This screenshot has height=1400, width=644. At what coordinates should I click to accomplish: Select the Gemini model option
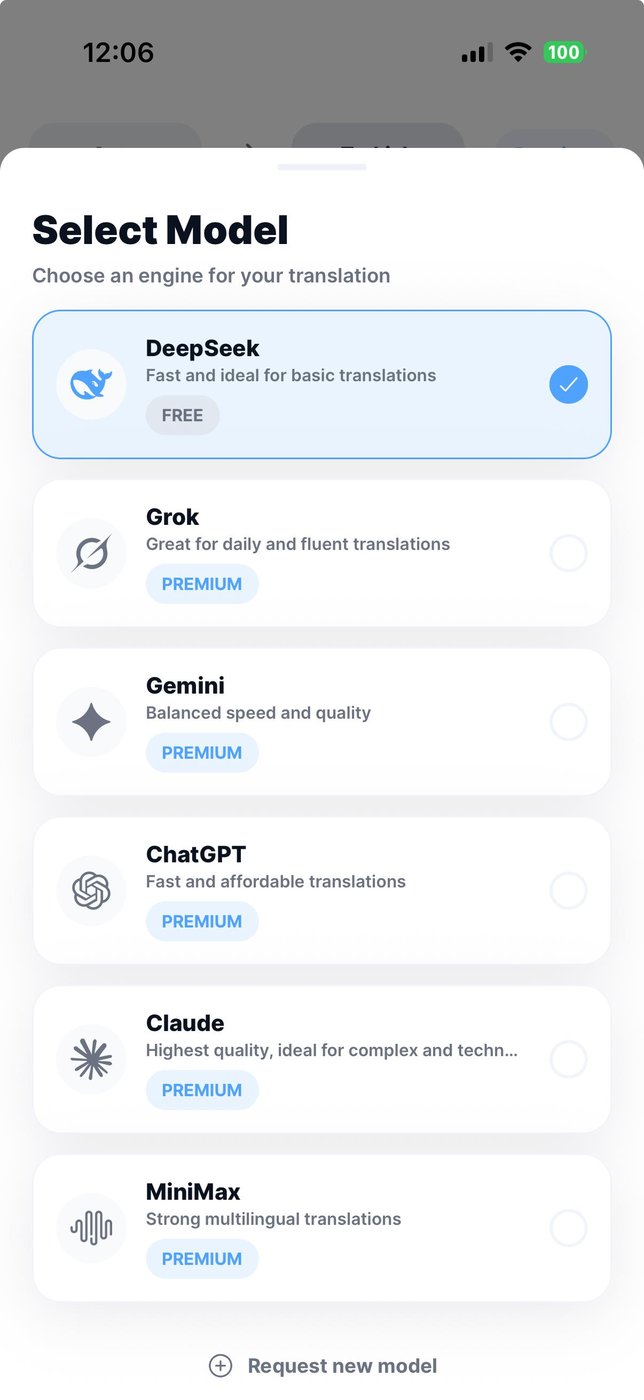click(322, 722)
